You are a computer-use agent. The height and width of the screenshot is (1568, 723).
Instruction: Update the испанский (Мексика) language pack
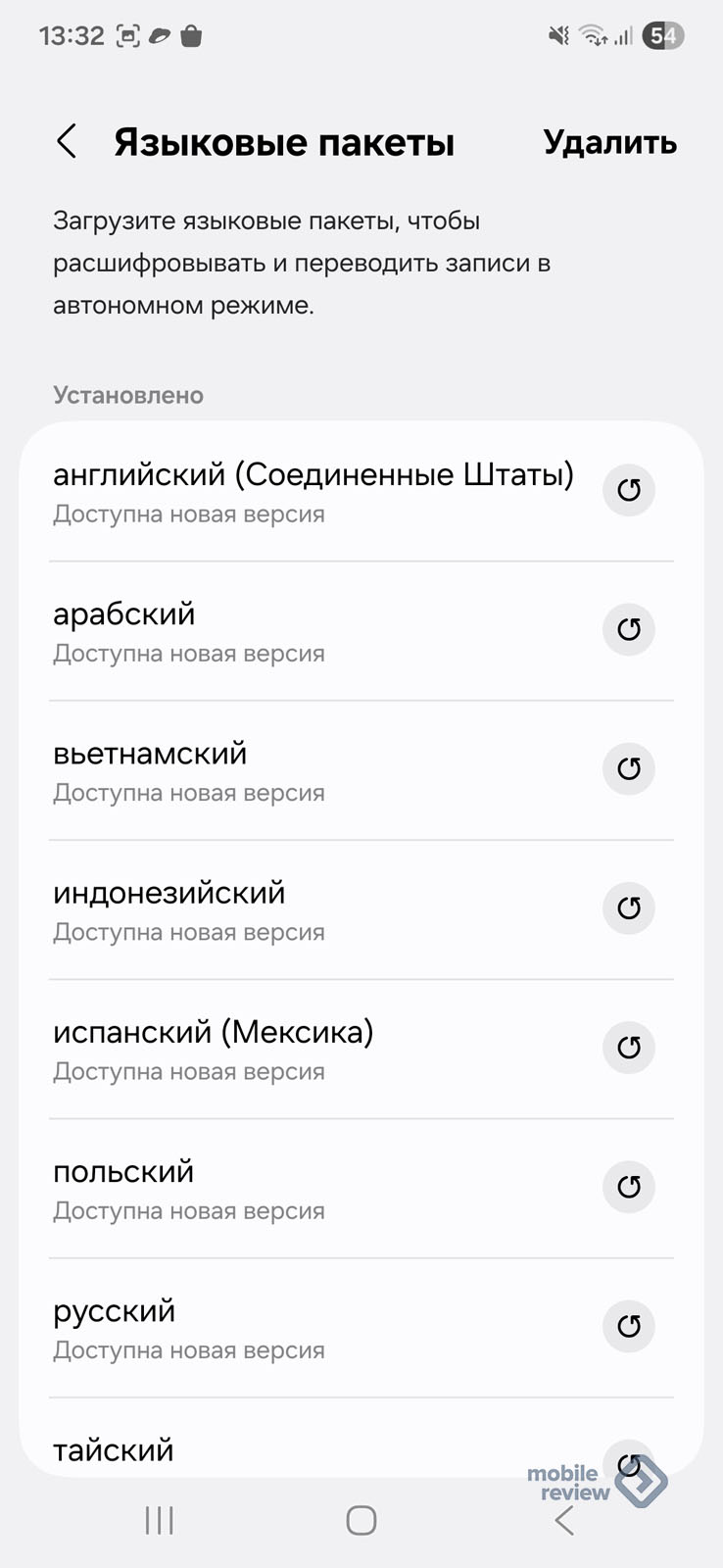[x=629, y=1047]
